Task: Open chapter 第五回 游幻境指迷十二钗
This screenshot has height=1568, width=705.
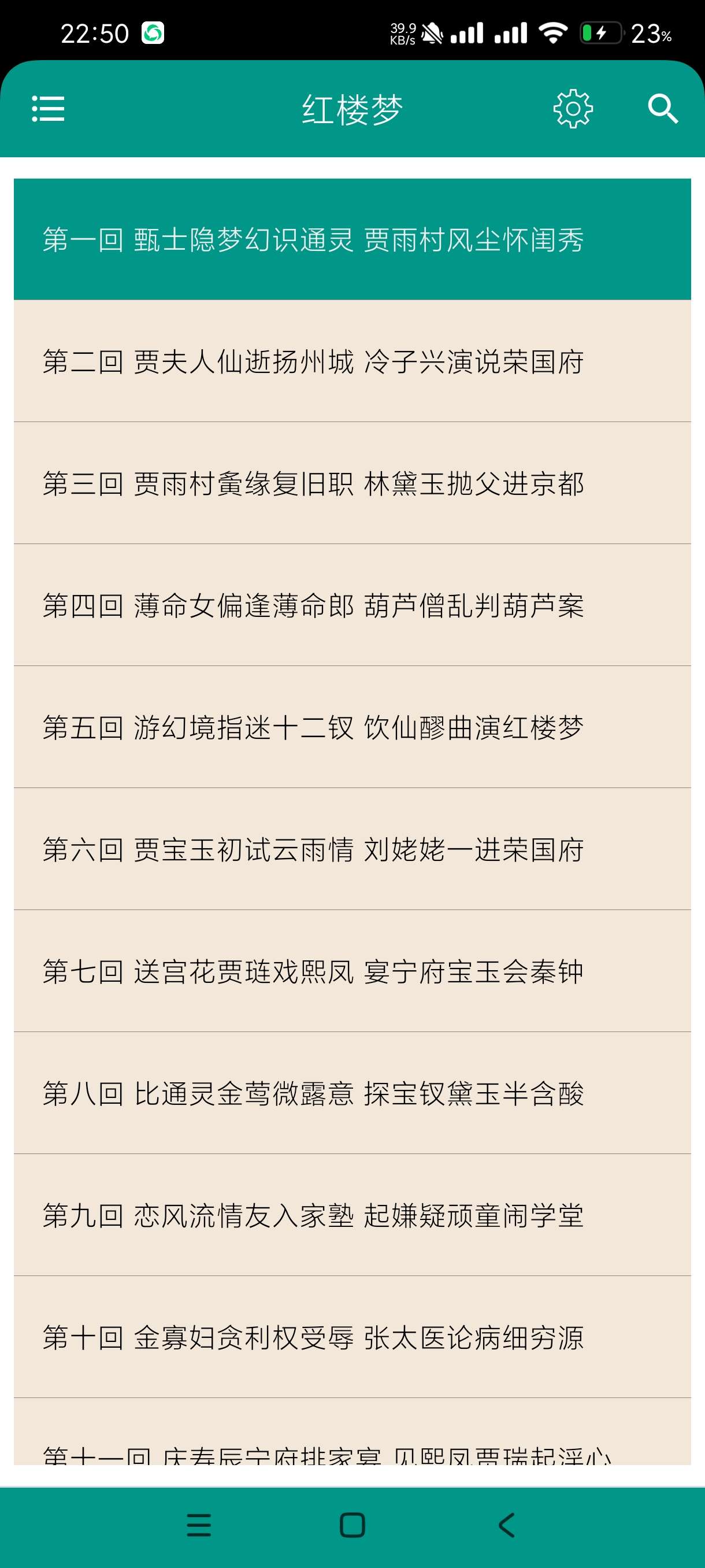Action: pyautogui.click(x=352, y=727)
